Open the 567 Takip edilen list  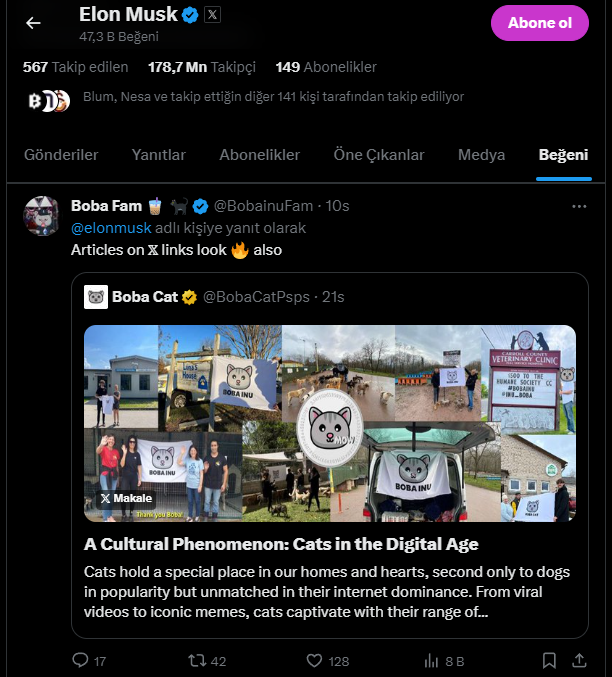[76, 67]
